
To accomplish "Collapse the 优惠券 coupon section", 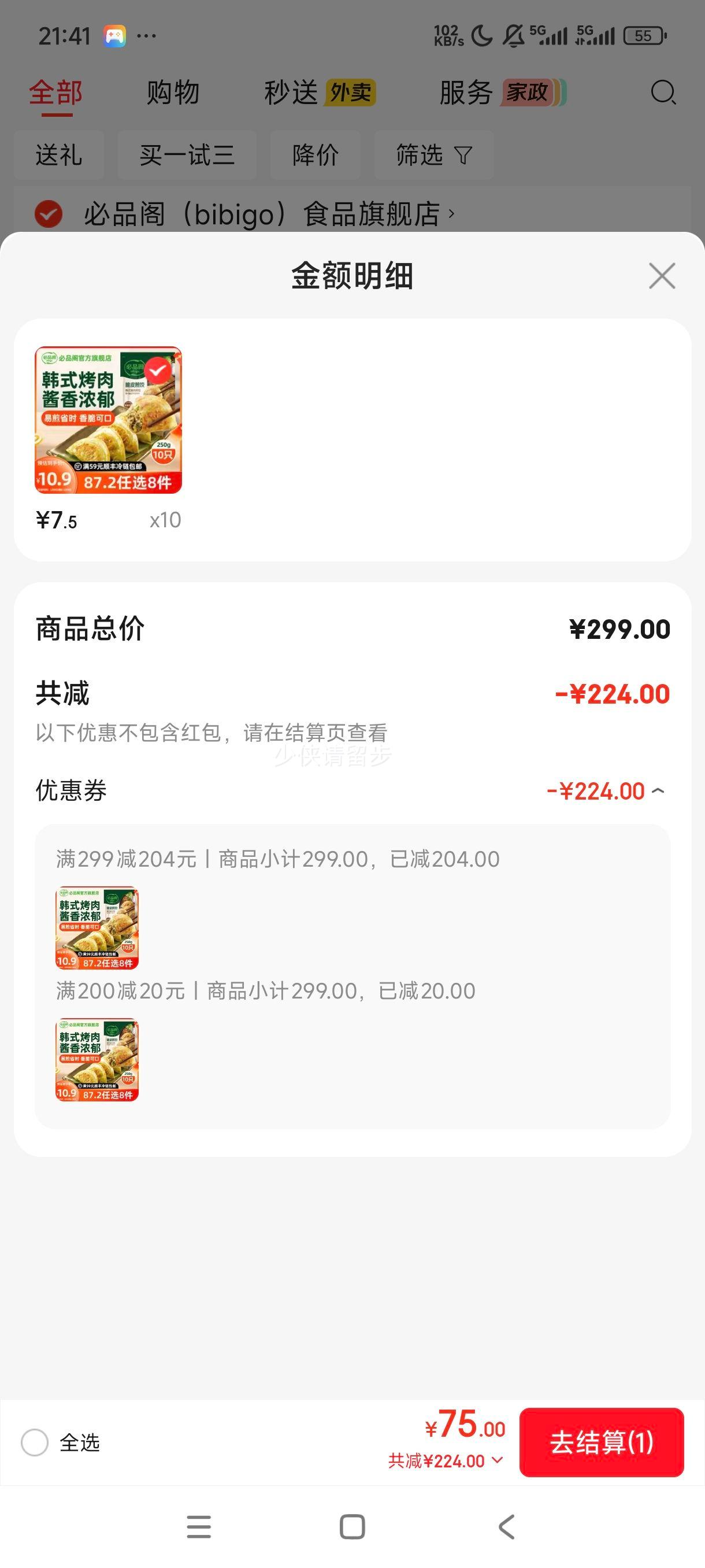I will pos(659,790).
